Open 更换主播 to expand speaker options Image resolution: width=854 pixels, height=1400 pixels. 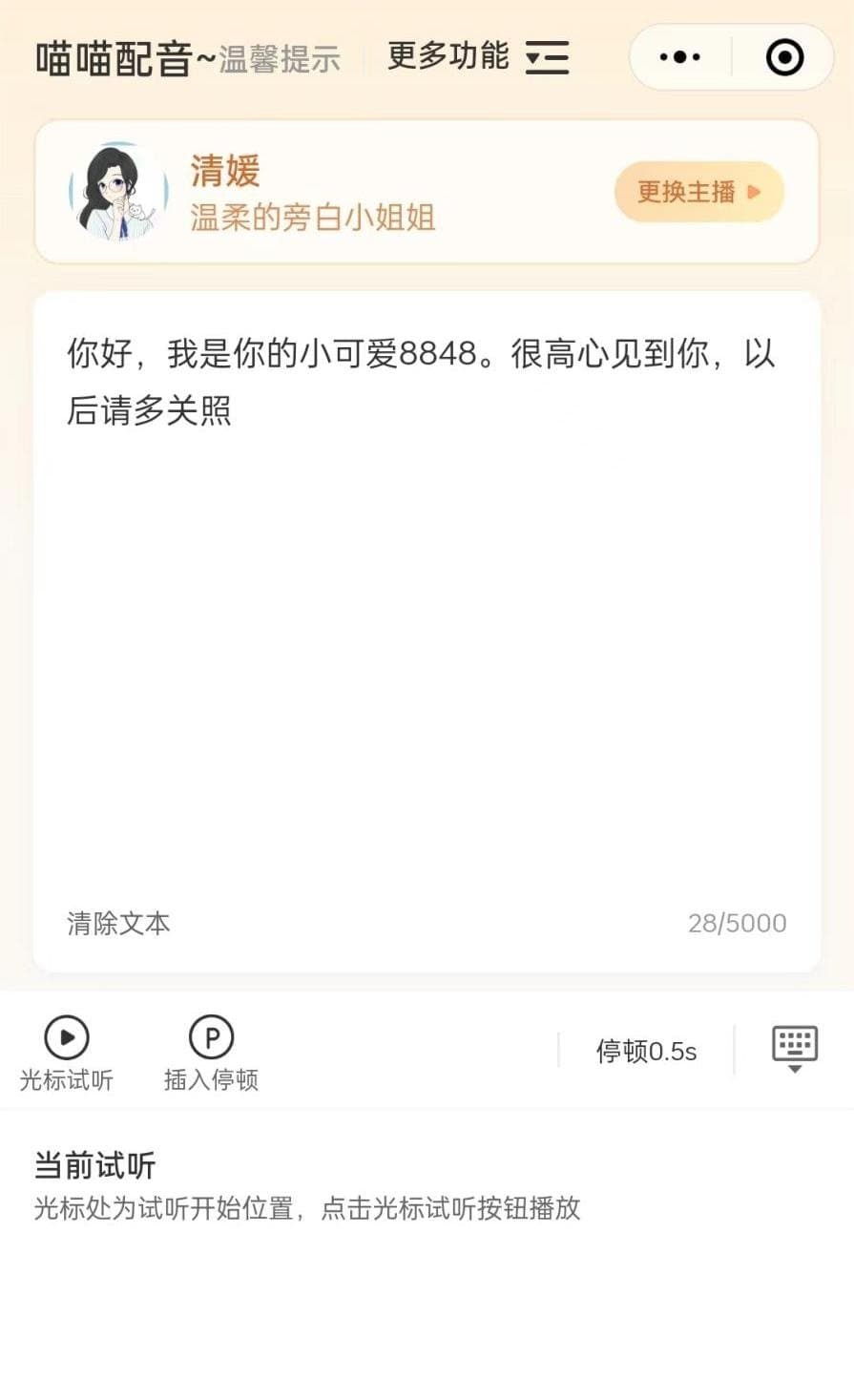tap(698, 192)
